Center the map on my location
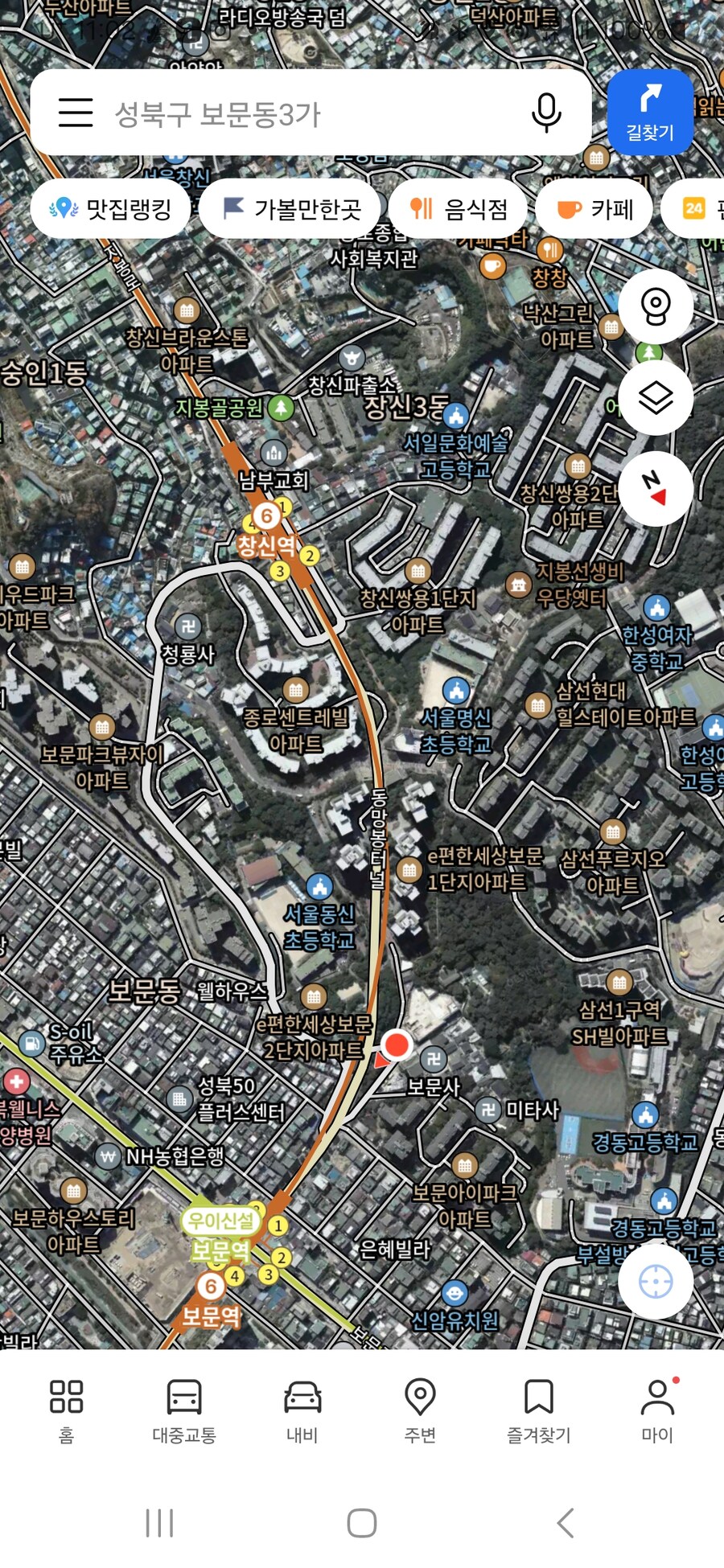Image resolution: width=724 pixels, height=1568 pixels. coord(656,1282)
